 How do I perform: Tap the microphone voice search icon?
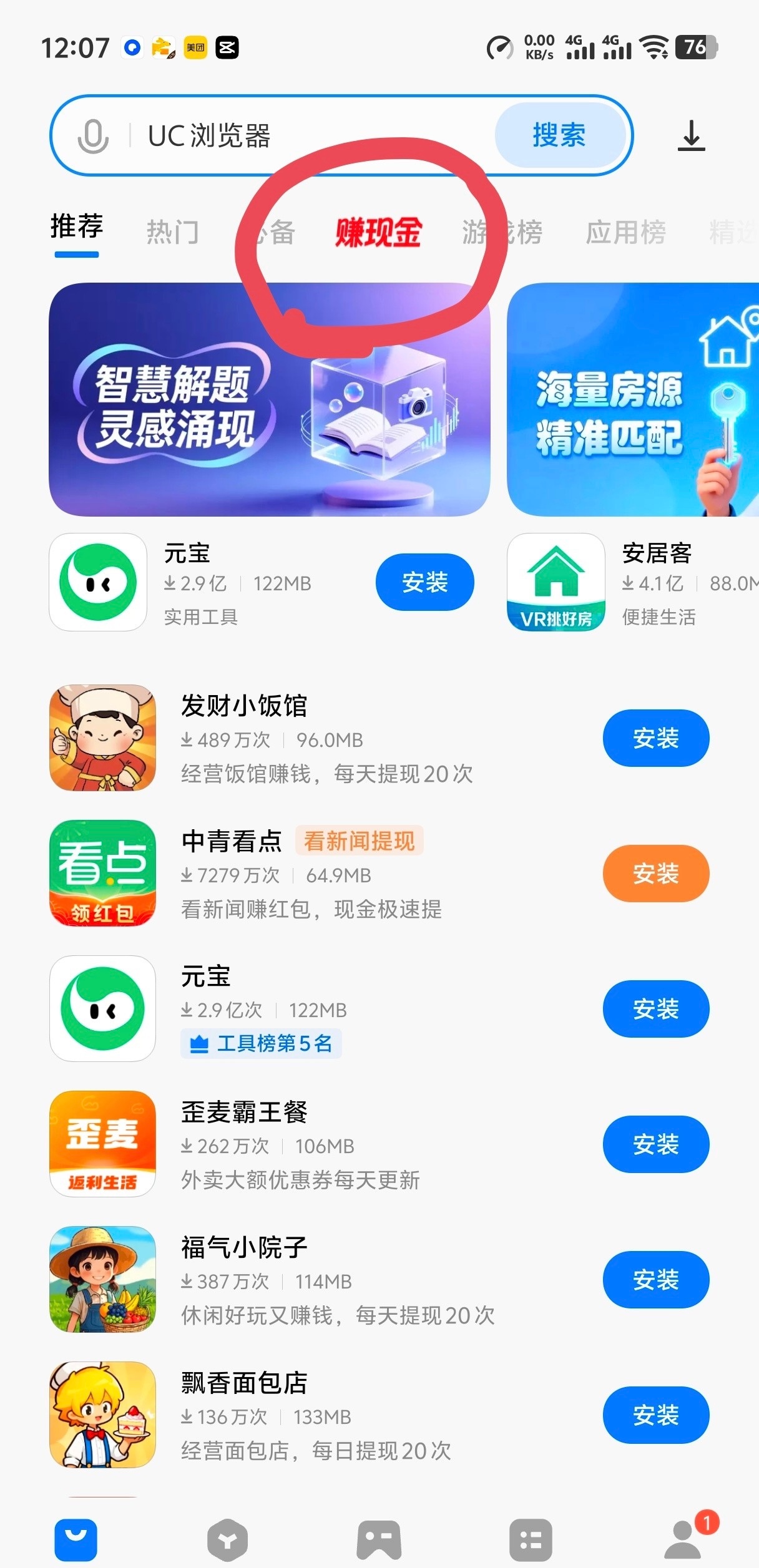(92, 136)
